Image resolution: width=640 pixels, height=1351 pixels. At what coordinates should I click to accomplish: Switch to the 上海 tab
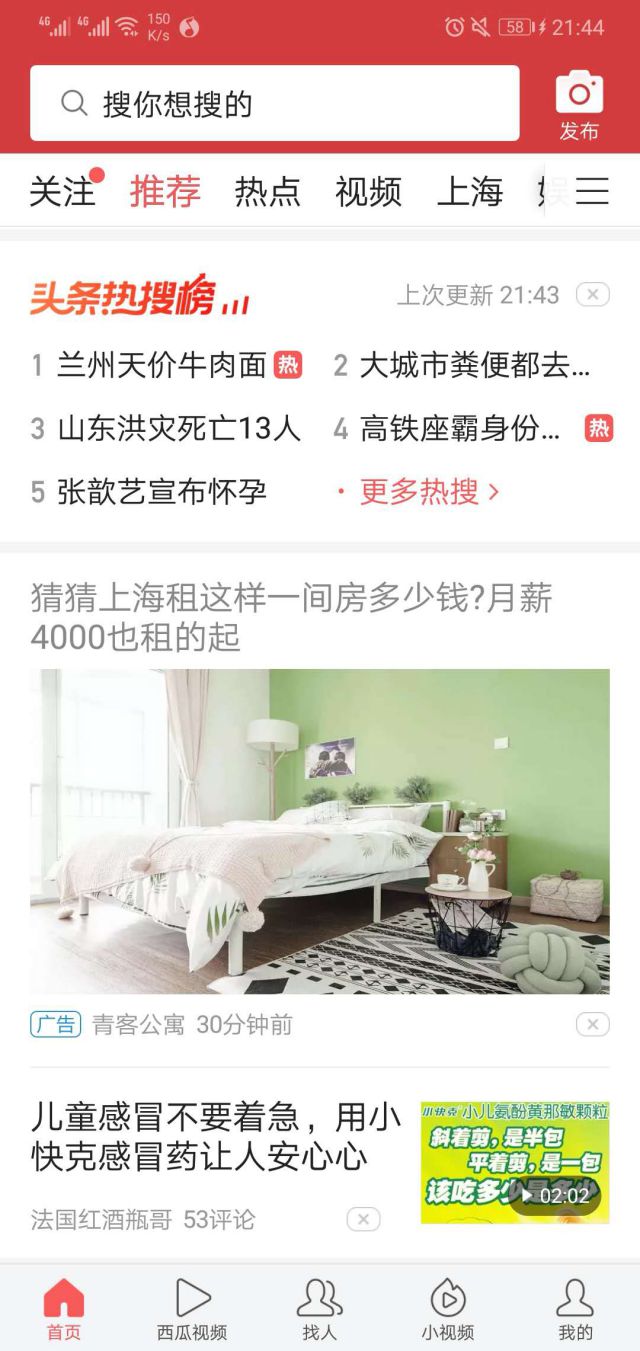click(x=469, y=191)
